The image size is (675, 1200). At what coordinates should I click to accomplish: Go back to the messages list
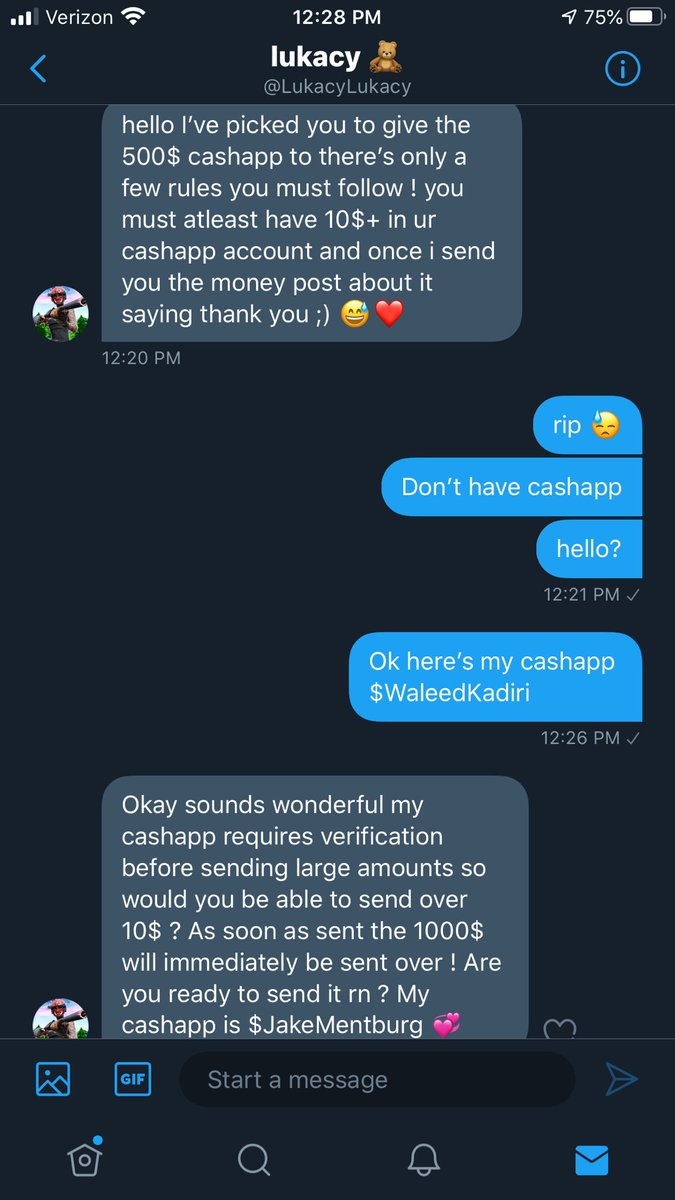(38, 68)
